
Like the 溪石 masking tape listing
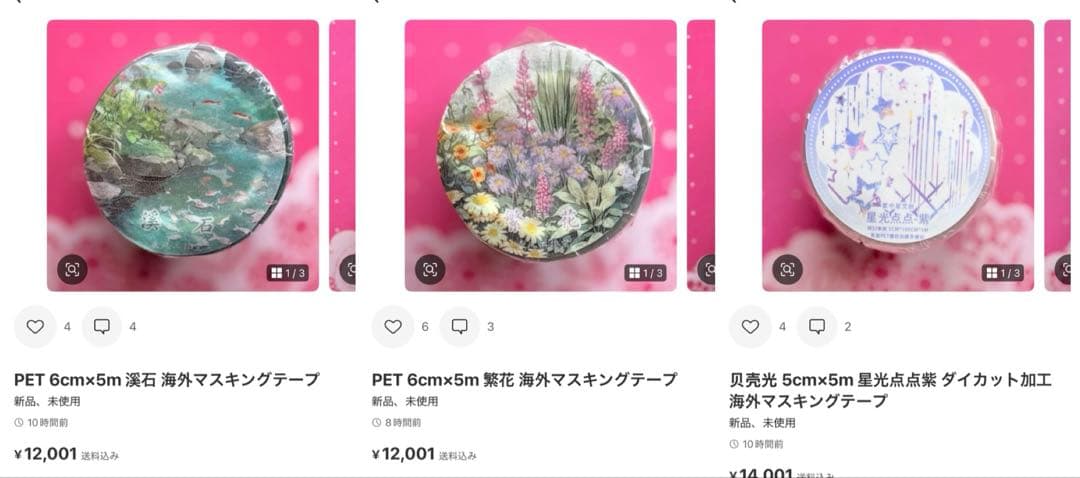pos(35,327)
